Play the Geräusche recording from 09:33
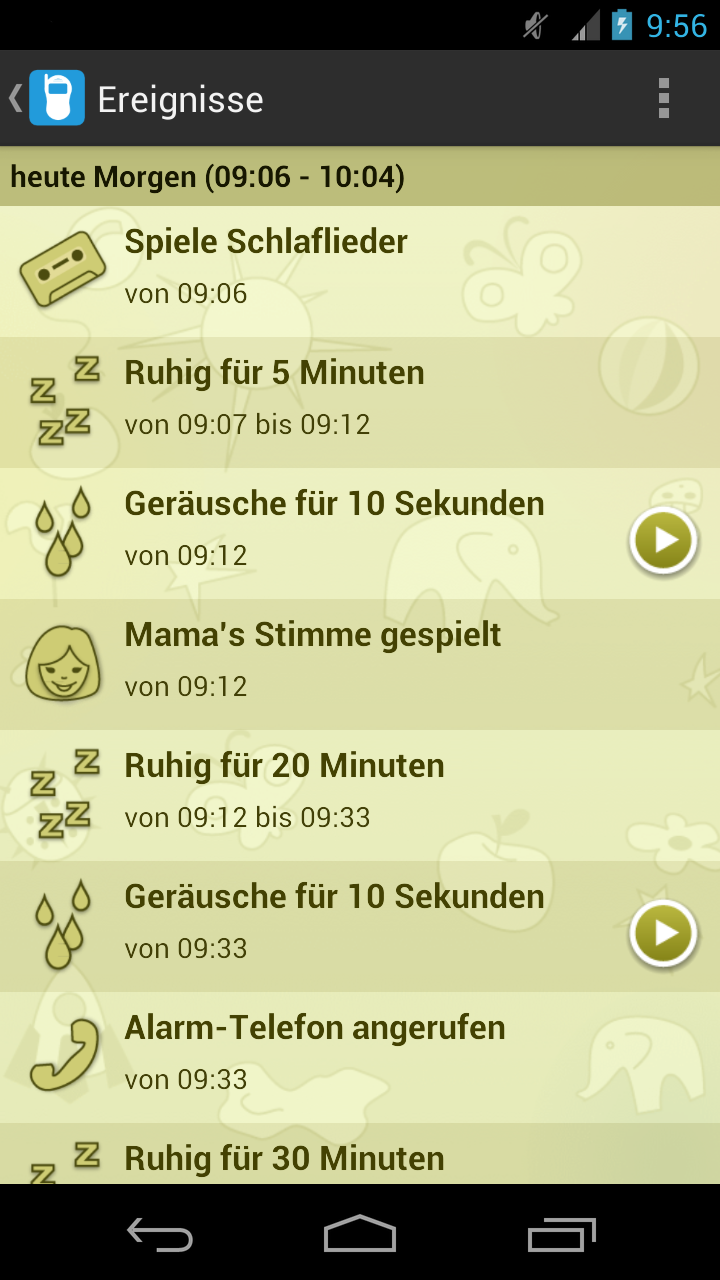Viewport: 720px width, 1280px height. [662, 933]
